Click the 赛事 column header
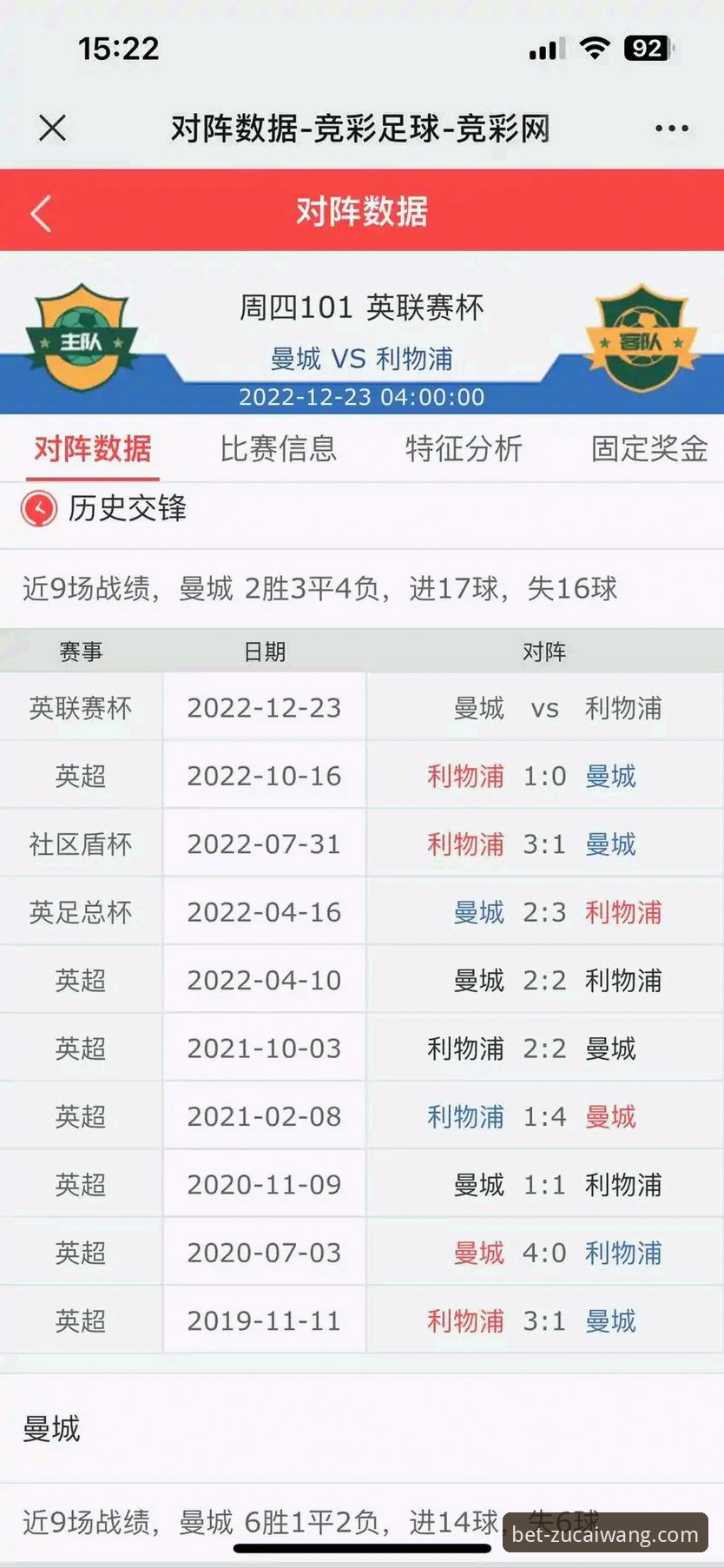This screenshot has width=724, height=1568. 81,651
